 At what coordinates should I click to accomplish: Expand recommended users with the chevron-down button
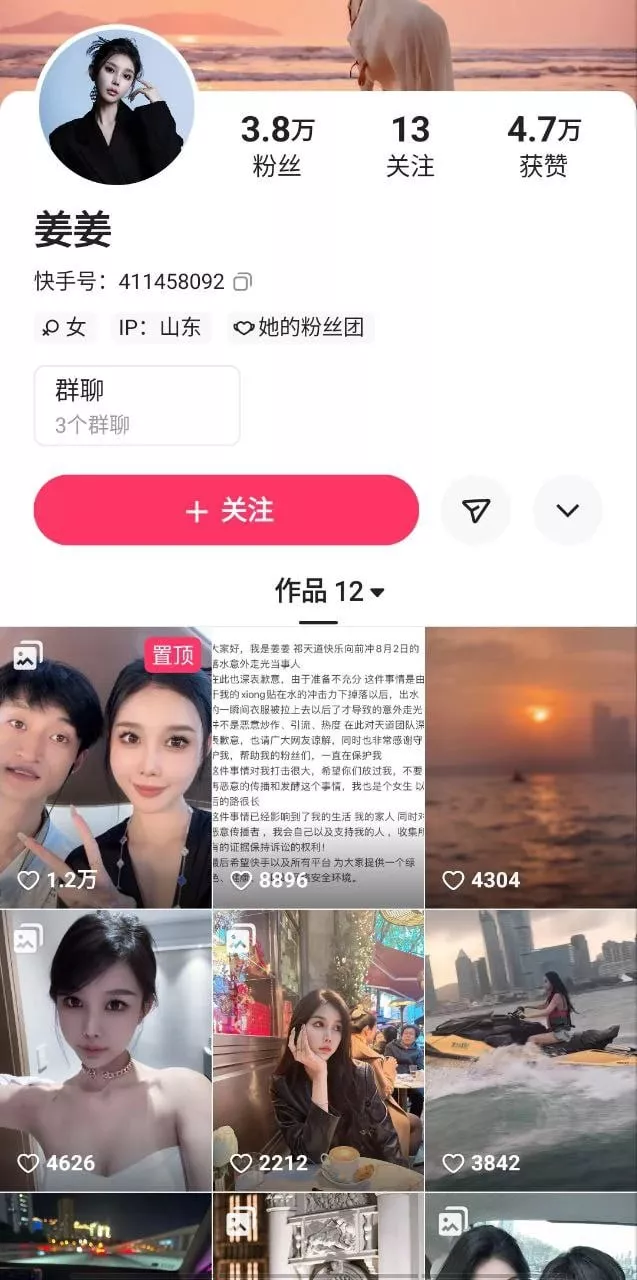567,510
